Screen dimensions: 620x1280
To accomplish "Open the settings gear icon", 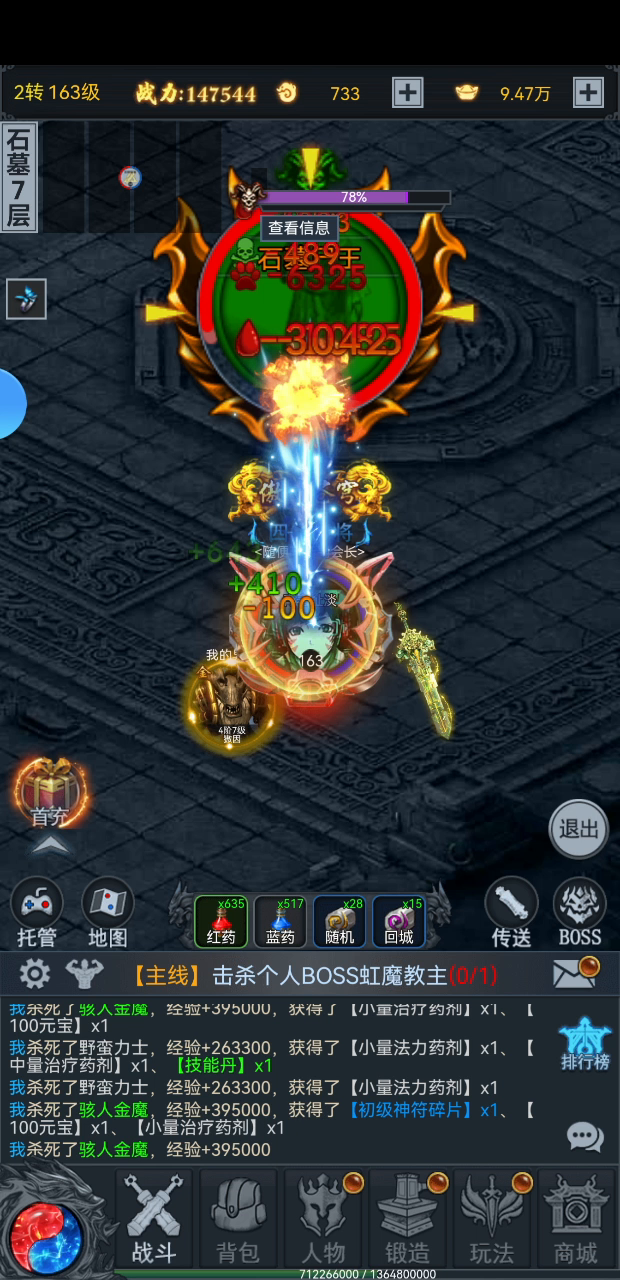I will pos(35,973).
